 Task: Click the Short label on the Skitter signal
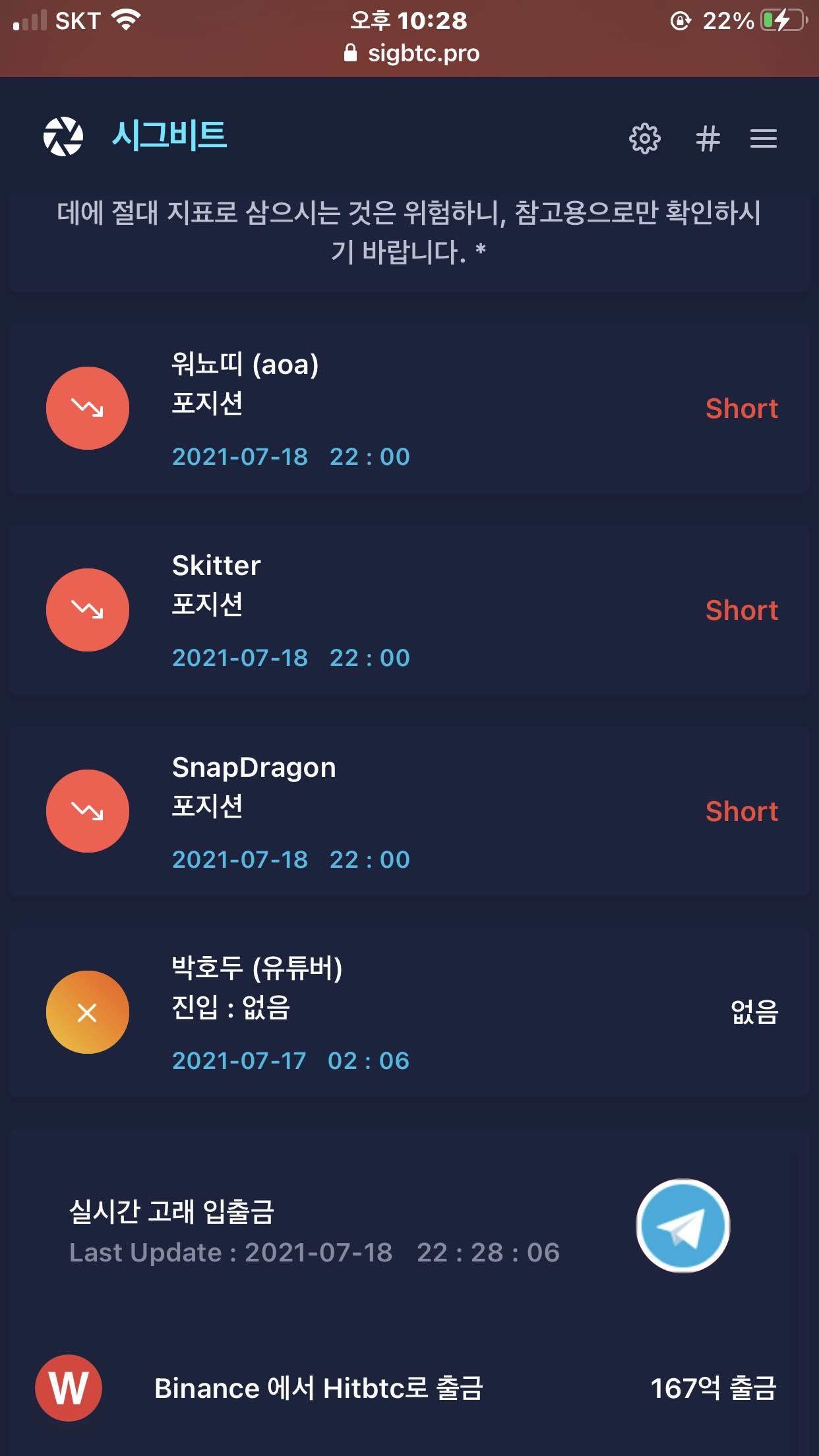tap(742, 610)
